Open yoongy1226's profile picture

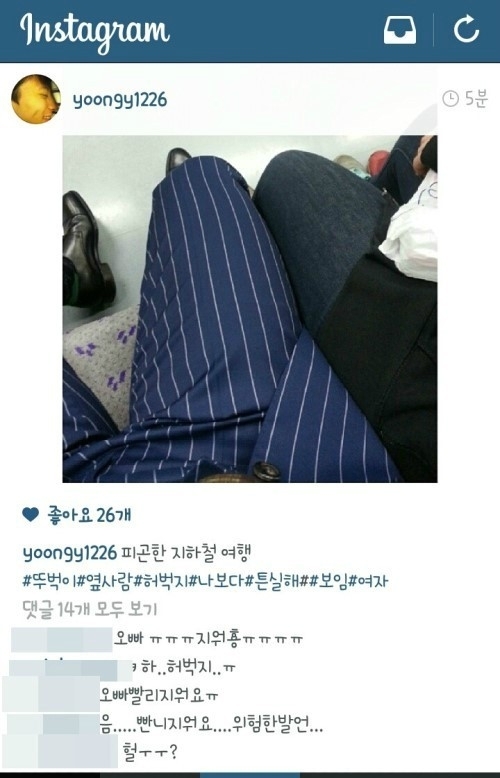36,99
